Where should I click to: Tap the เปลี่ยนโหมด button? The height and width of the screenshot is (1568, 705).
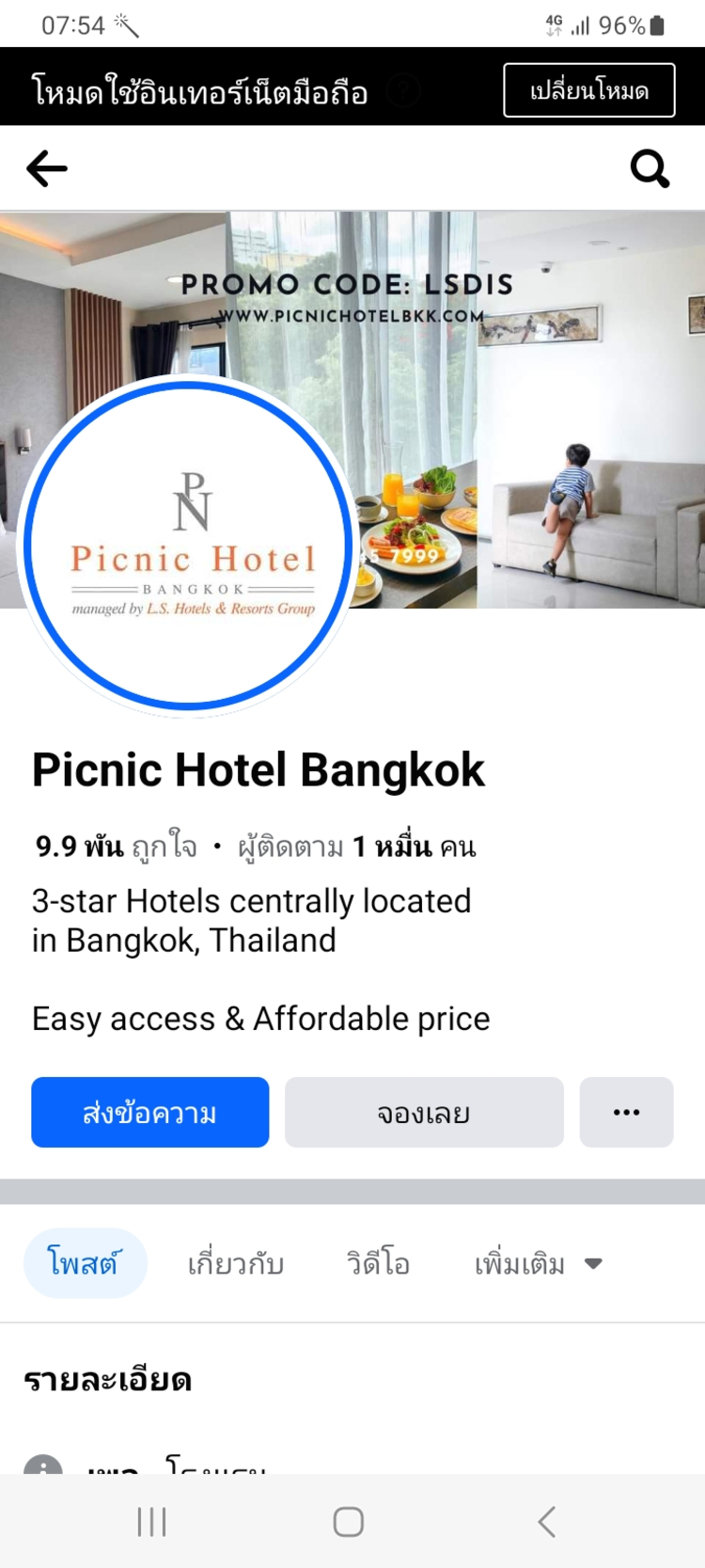[588, 90]
